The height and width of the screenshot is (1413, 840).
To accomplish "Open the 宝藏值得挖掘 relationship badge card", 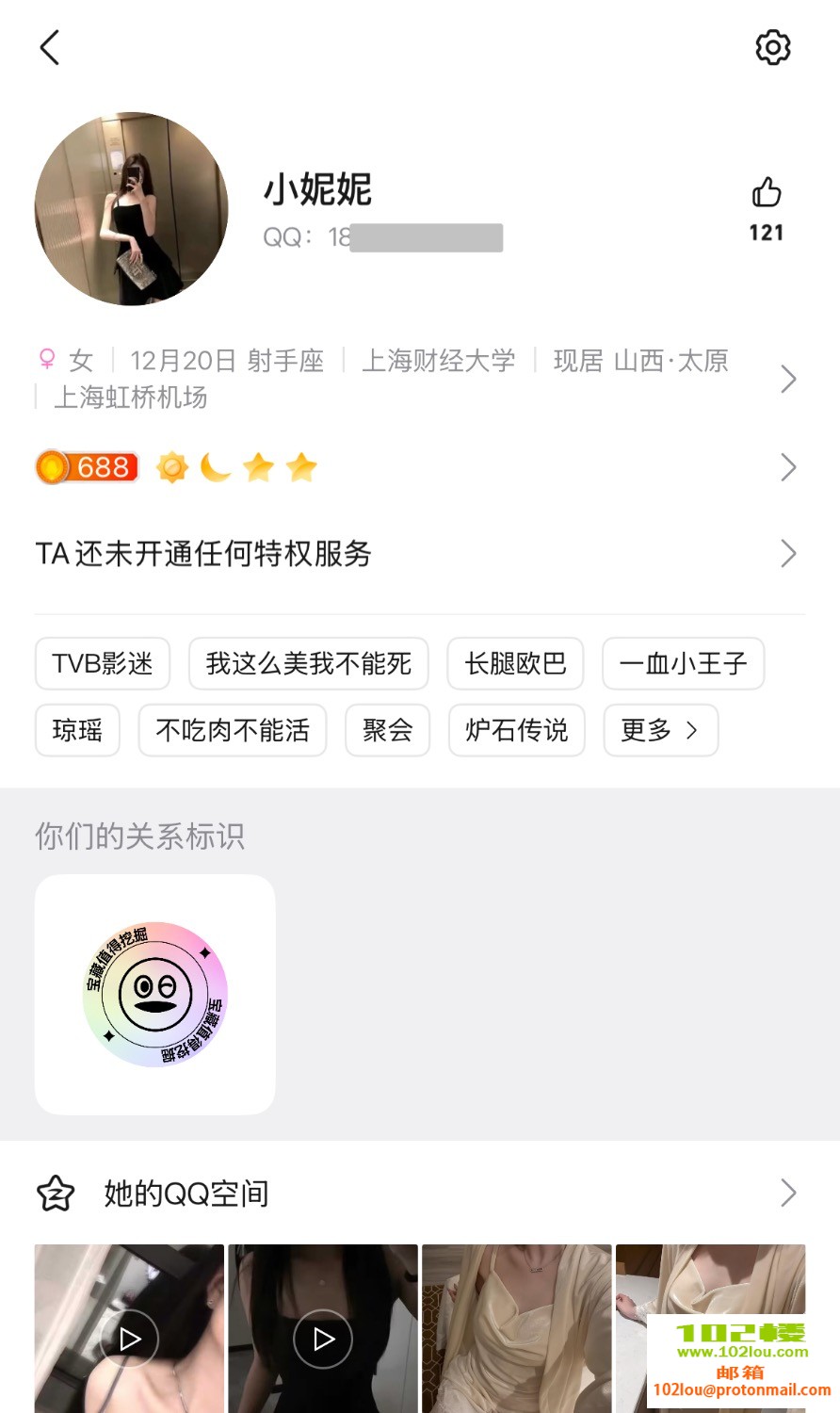I will (x=155, y=995).
